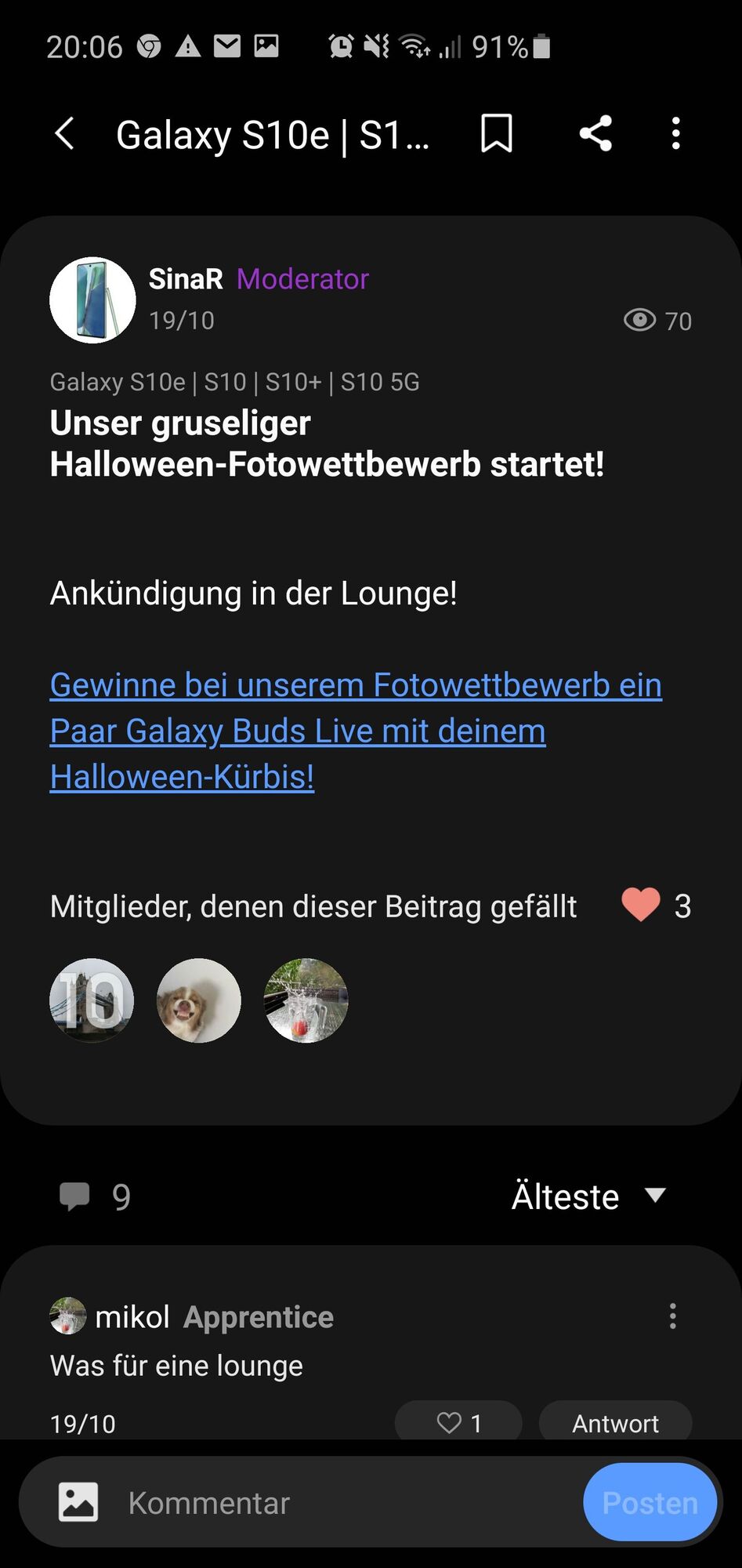This screenshot has height=1568, width=742.
Task: Go back using the top arrow
Action: point(65,134)
